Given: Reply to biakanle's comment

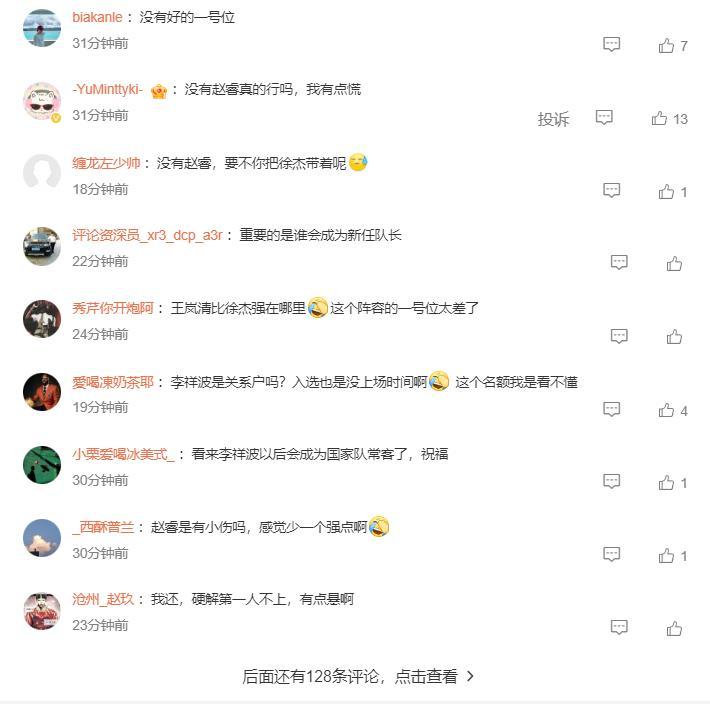Looking at the screenshot, I should (x=612, y=45).
